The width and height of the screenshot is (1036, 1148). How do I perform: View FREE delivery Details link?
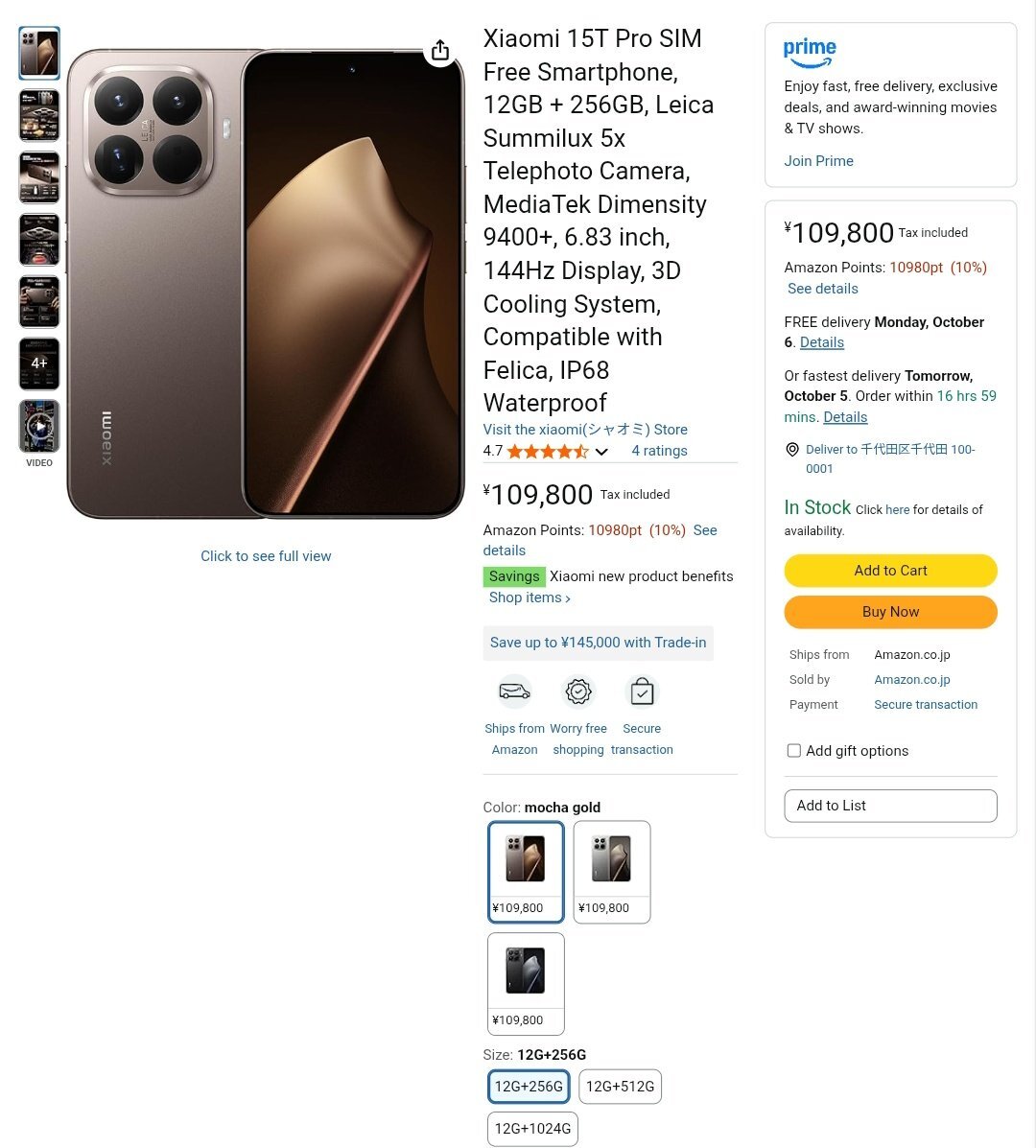tap(822, 342)
